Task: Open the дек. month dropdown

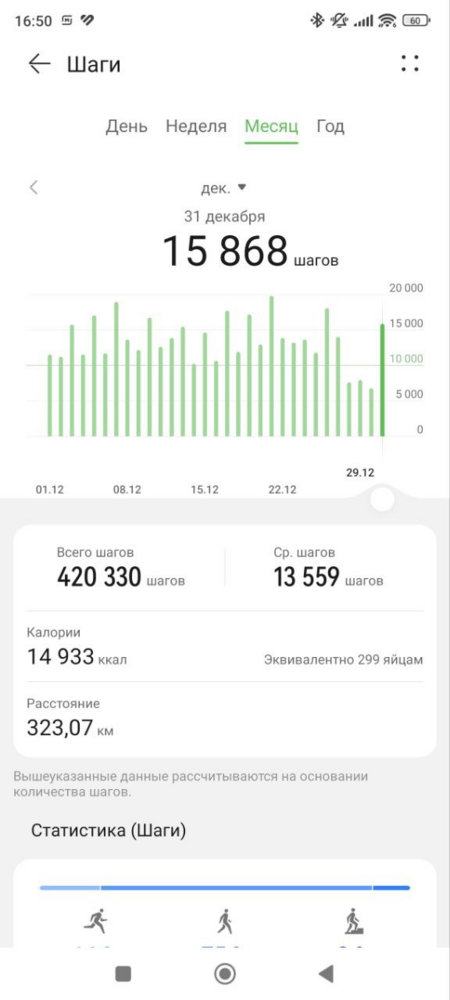Action: point(223,188)
